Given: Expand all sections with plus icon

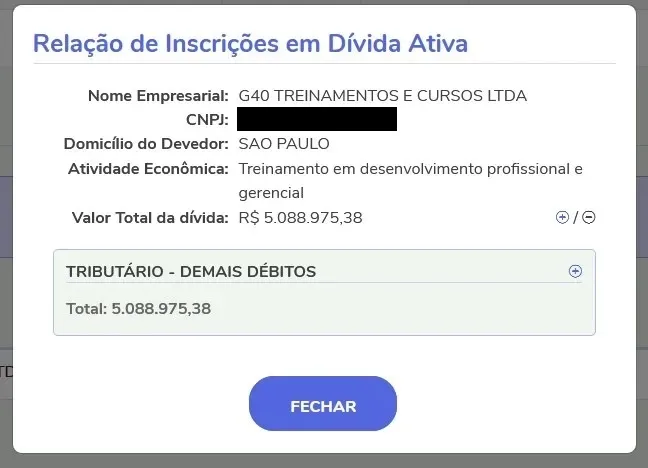Looking at the screenshot, I should pos(562,217).
